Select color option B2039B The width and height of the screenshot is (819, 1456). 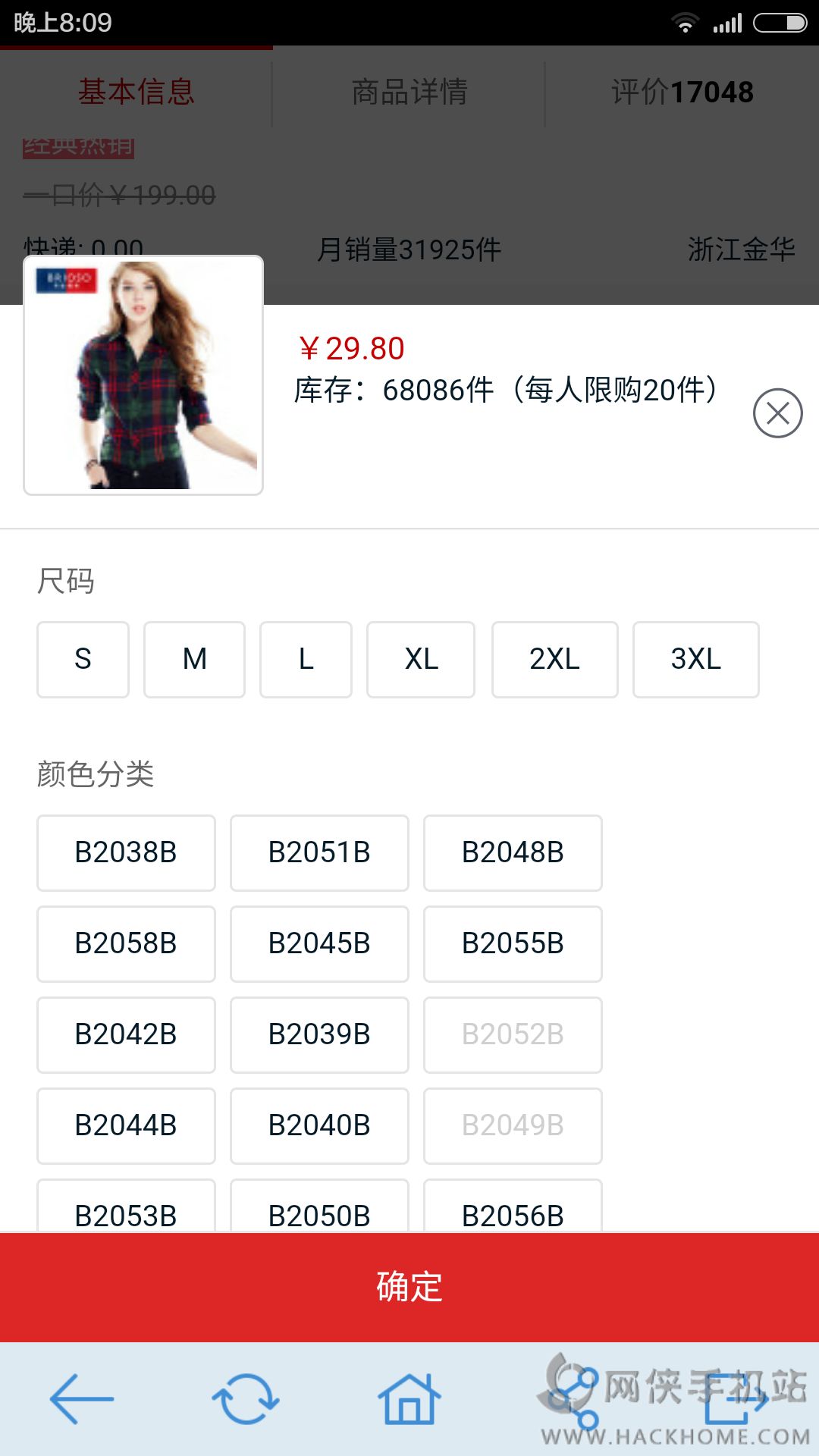click(319, 1034)
